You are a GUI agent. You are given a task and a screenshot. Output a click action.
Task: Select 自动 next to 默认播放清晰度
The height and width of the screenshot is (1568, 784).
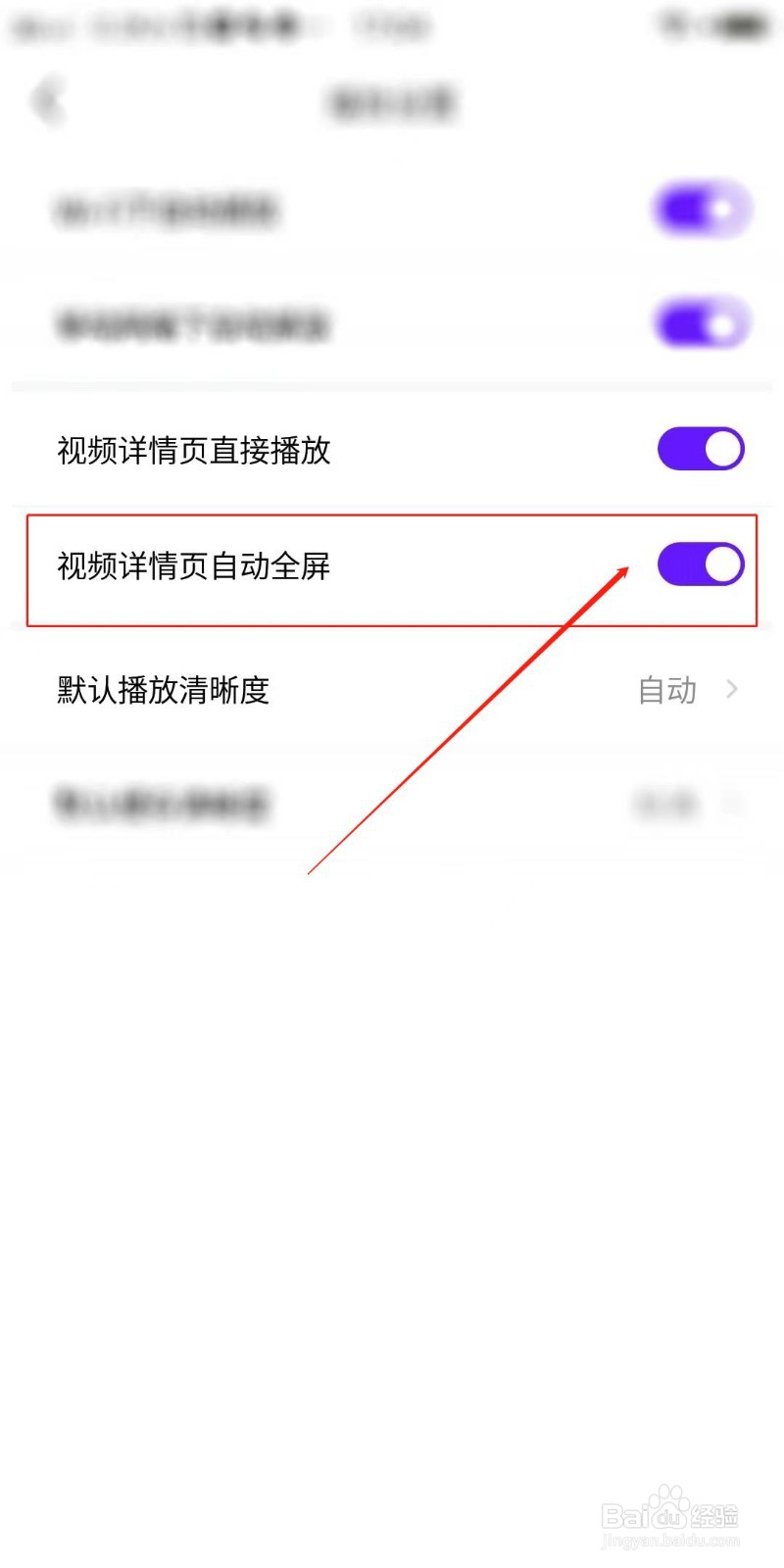point(668,690)
